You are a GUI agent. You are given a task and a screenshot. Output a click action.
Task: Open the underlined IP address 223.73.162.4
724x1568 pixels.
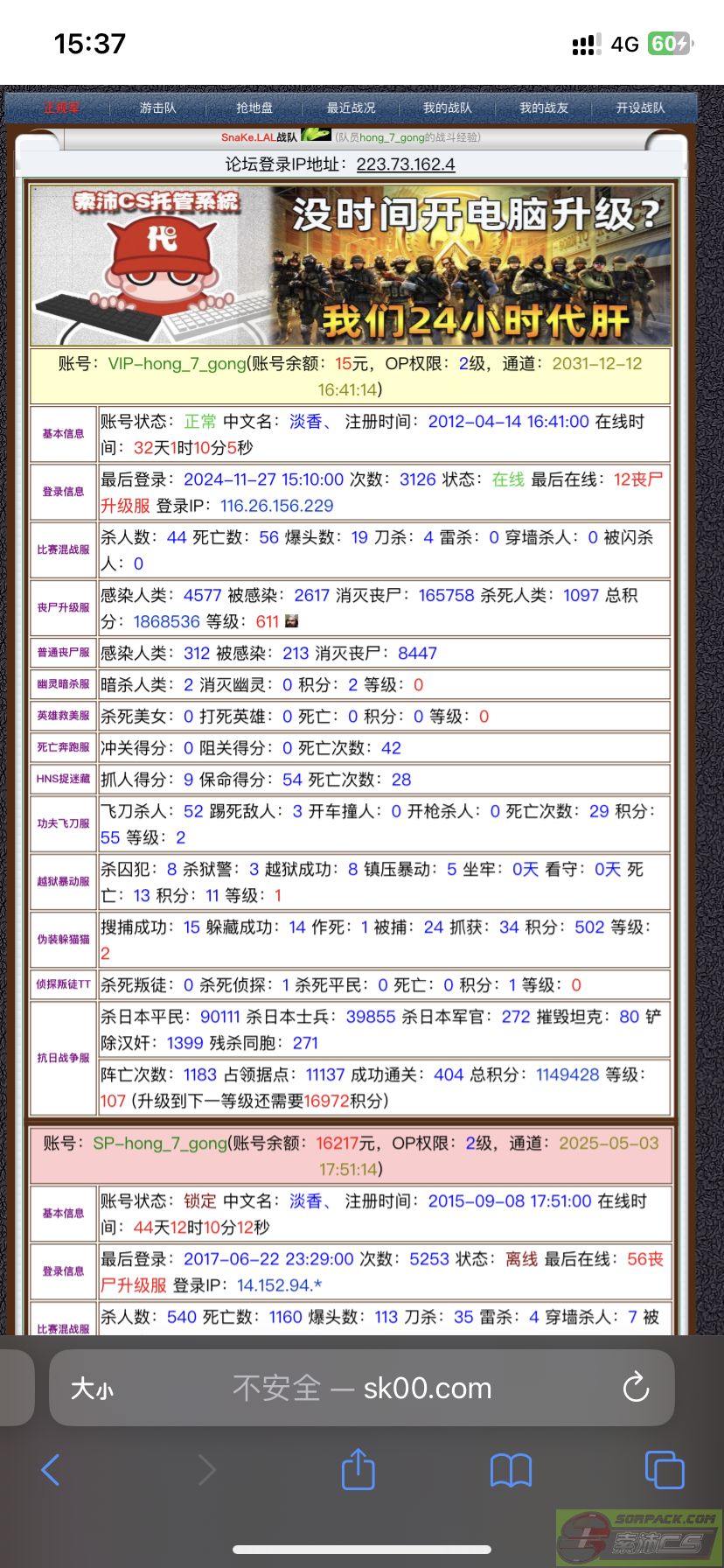(x=406, y=164)
